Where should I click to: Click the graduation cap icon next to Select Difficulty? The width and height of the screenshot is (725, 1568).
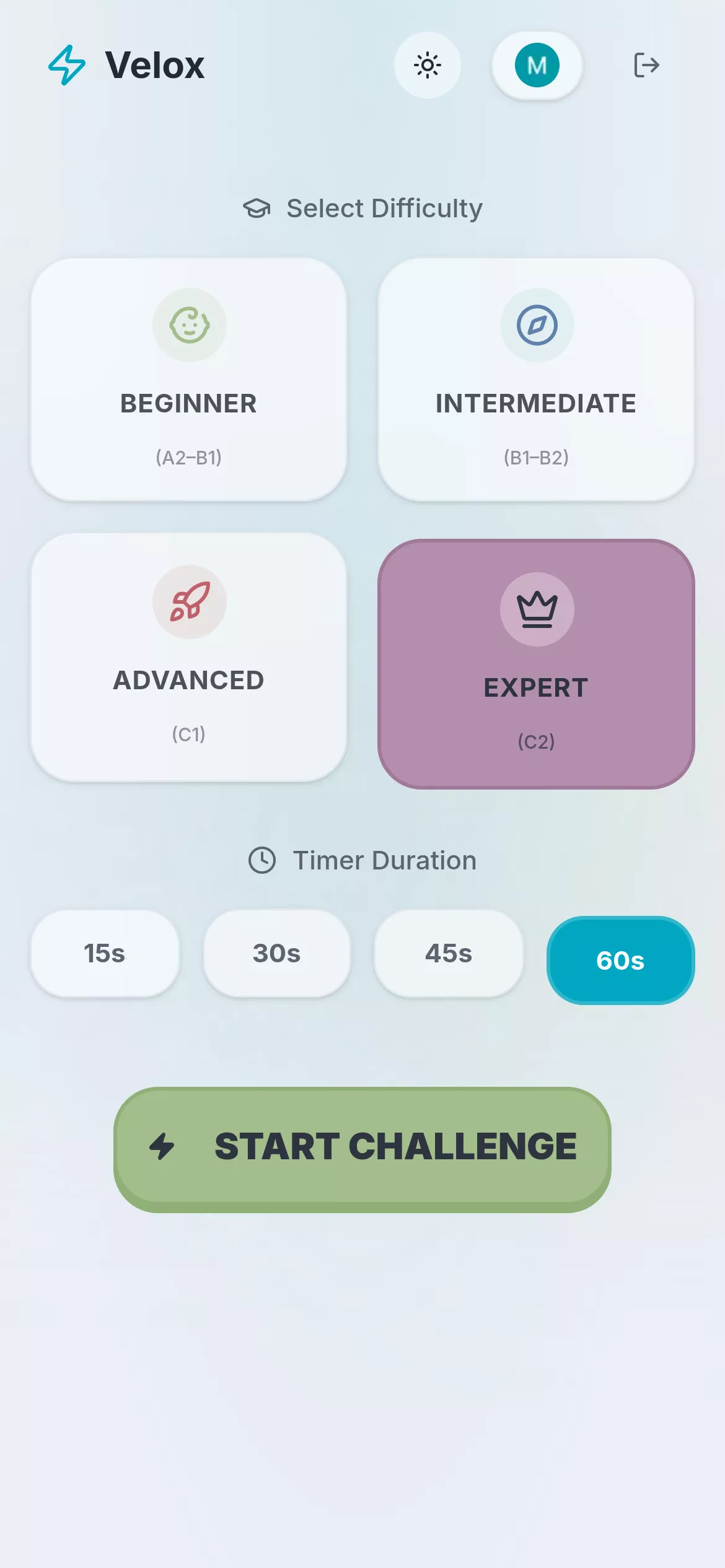coord(257,207)
